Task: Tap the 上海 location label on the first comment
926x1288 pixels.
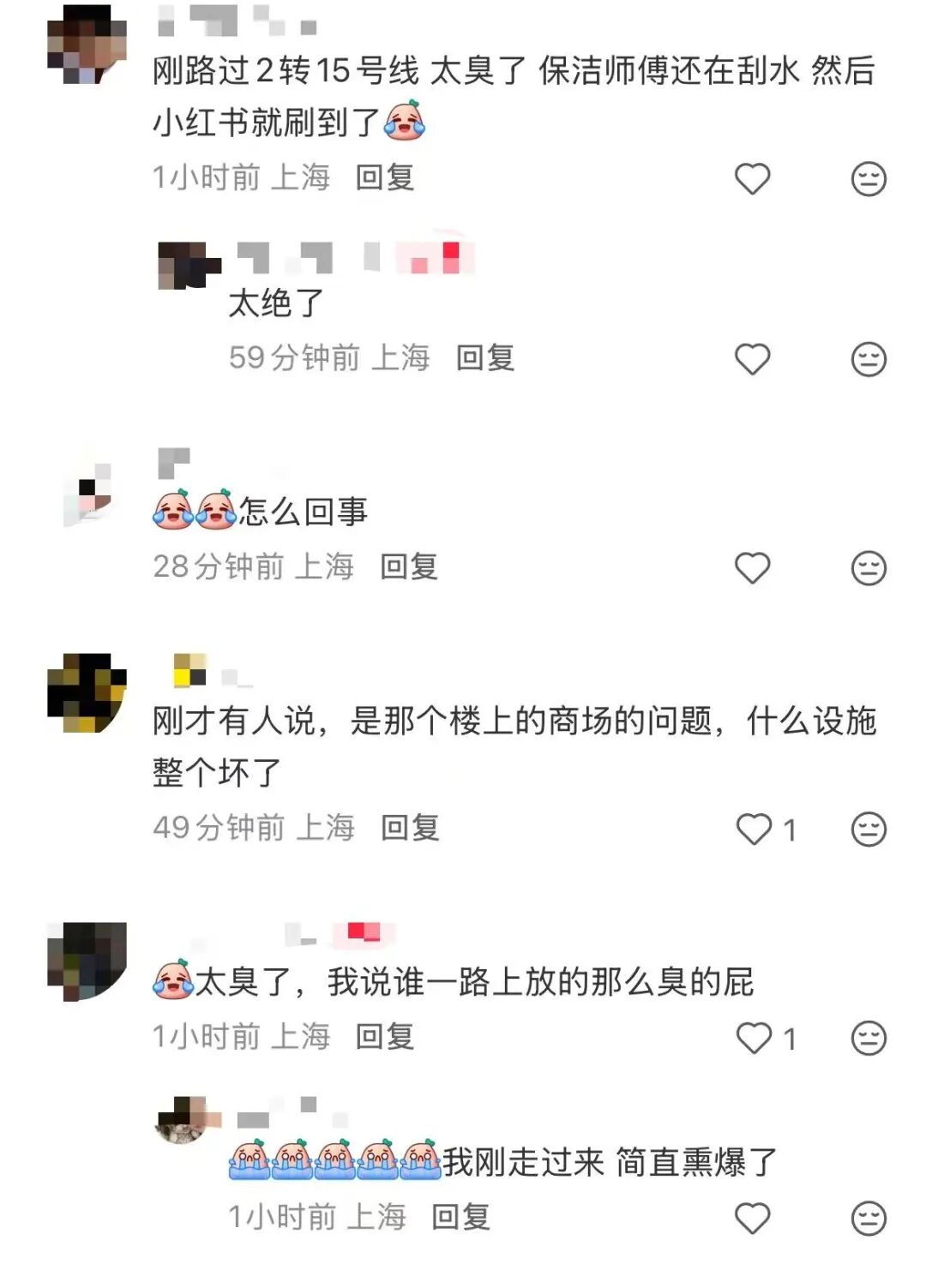Action: click(300, 178)
